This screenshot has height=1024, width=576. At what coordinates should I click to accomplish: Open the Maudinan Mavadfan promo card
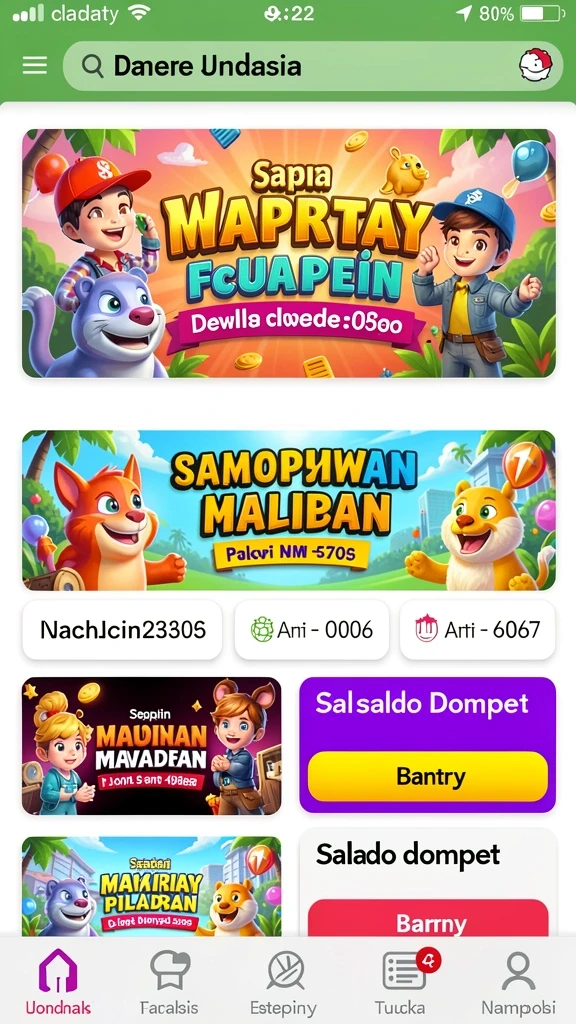click(152, 746)
